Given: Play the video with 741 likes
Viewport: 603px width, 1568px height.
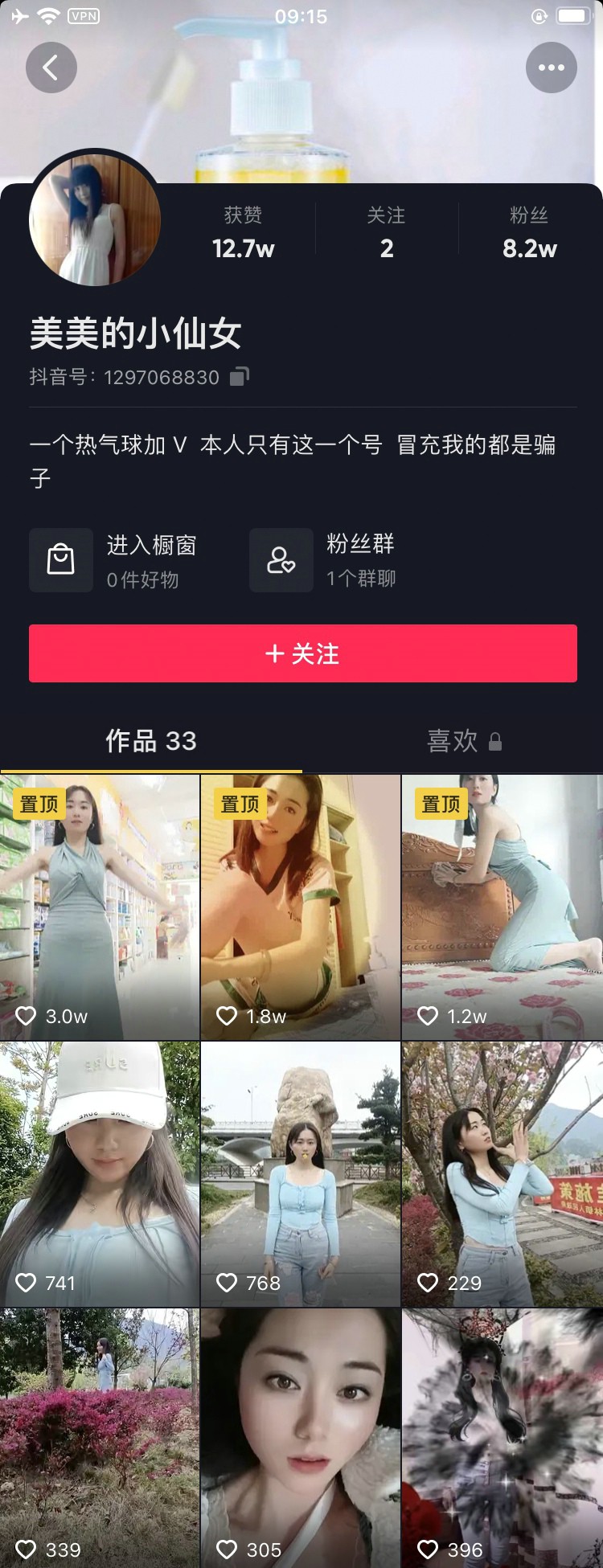Looking at the screenshot, I should 100,1173.
